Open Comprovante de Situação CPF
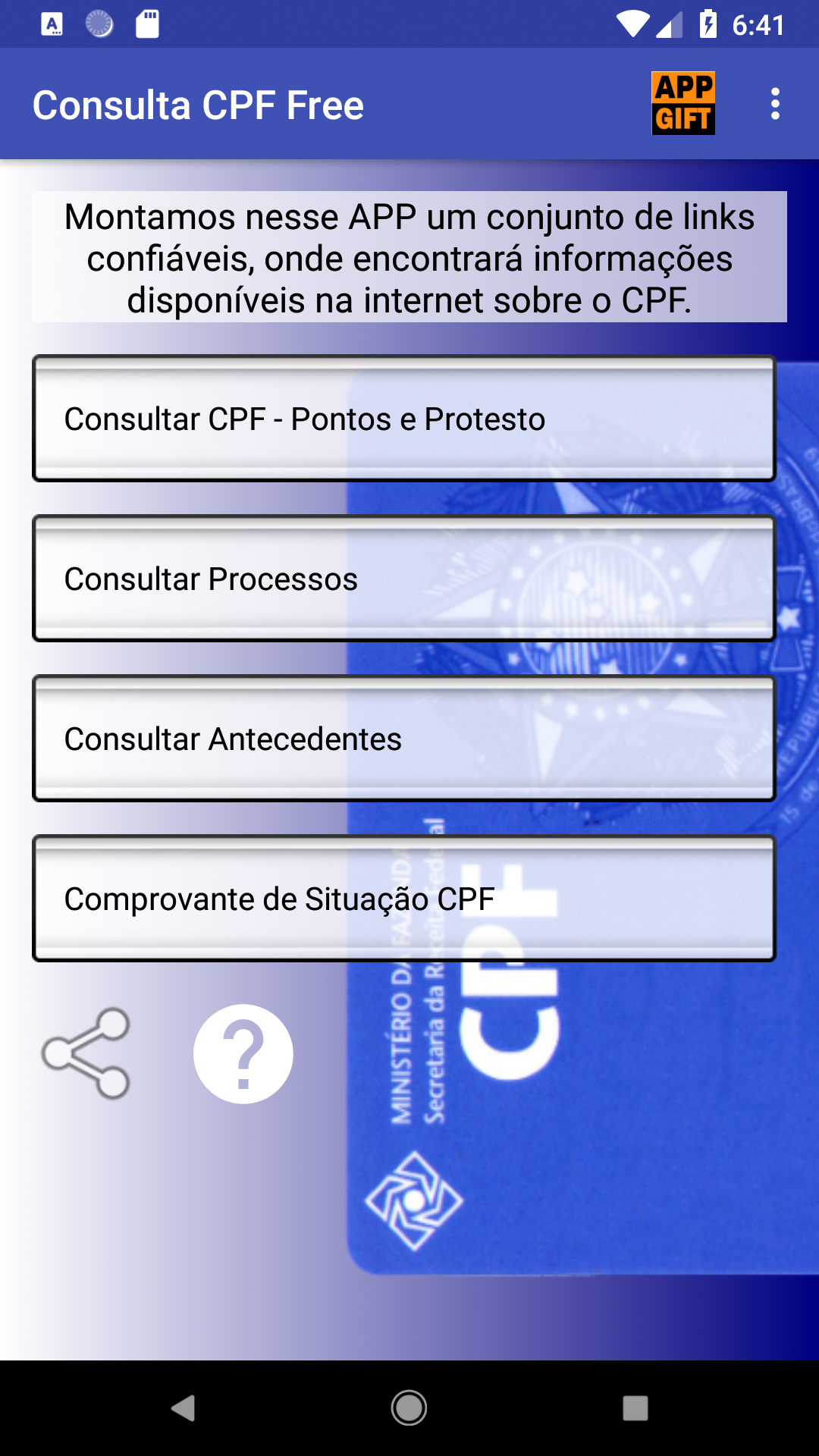Screen dimensions: 819x1456 click(404, 899)
